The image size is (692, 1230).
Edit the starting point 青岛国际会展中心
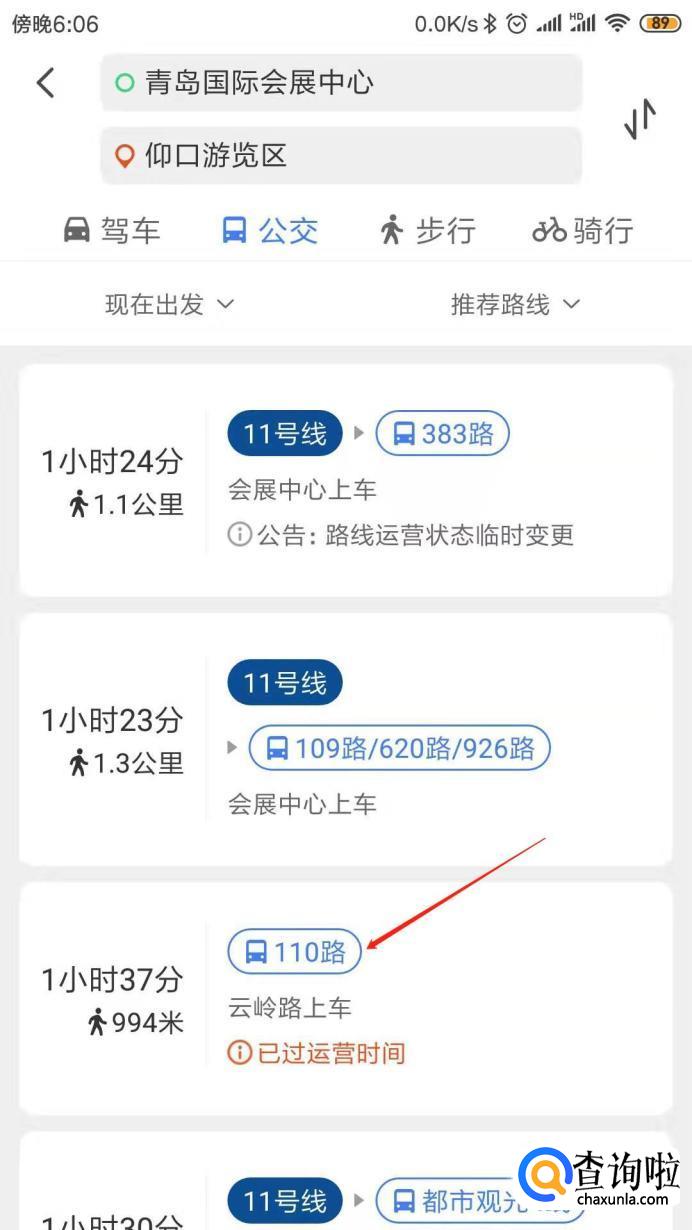point(340,82)
